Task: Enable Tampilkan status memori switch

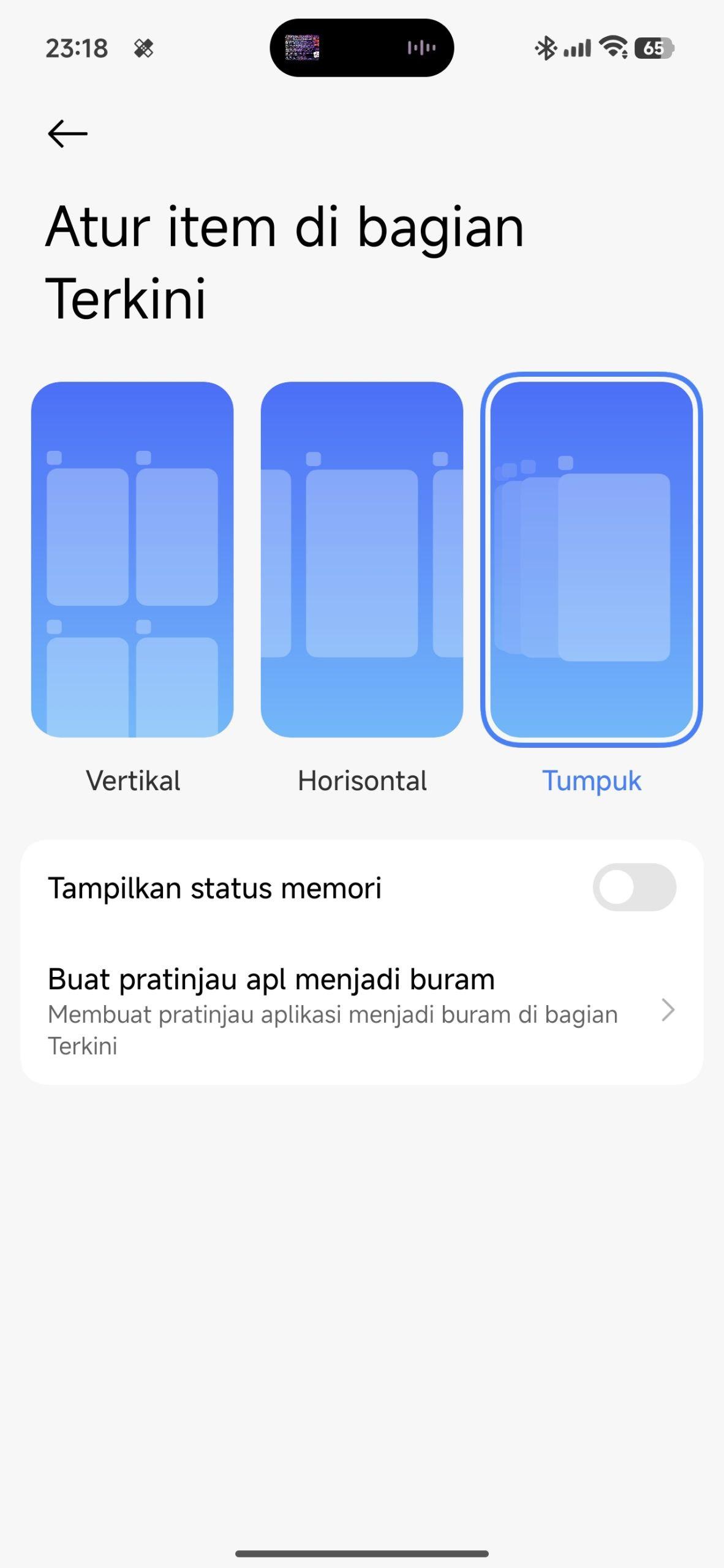Action: tap(634, 888)
